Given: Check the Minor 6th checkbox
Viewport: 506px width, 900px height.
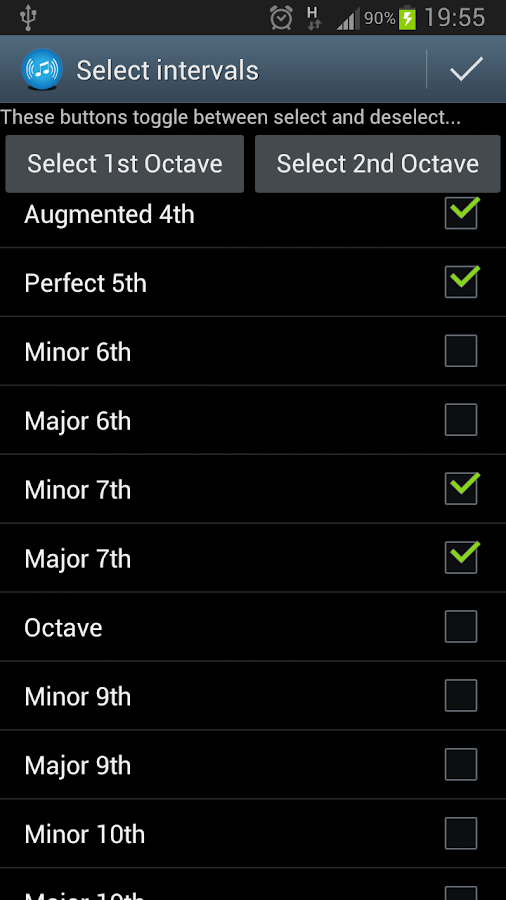Looking at the screenshot, I should 461,351.
